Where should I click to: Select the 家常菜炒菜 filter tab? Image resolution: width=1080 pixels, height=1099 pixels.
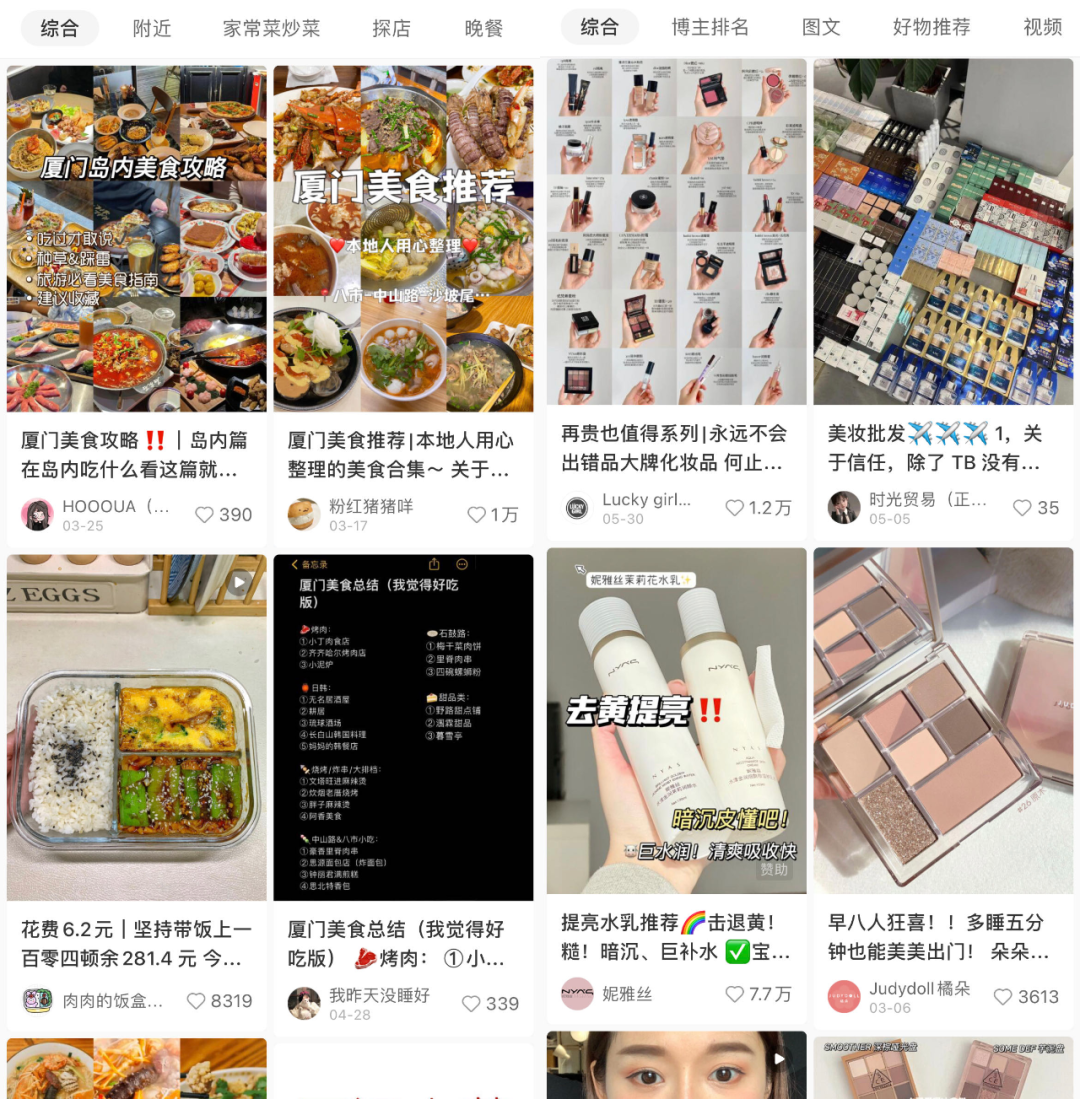tap(271, 28)
